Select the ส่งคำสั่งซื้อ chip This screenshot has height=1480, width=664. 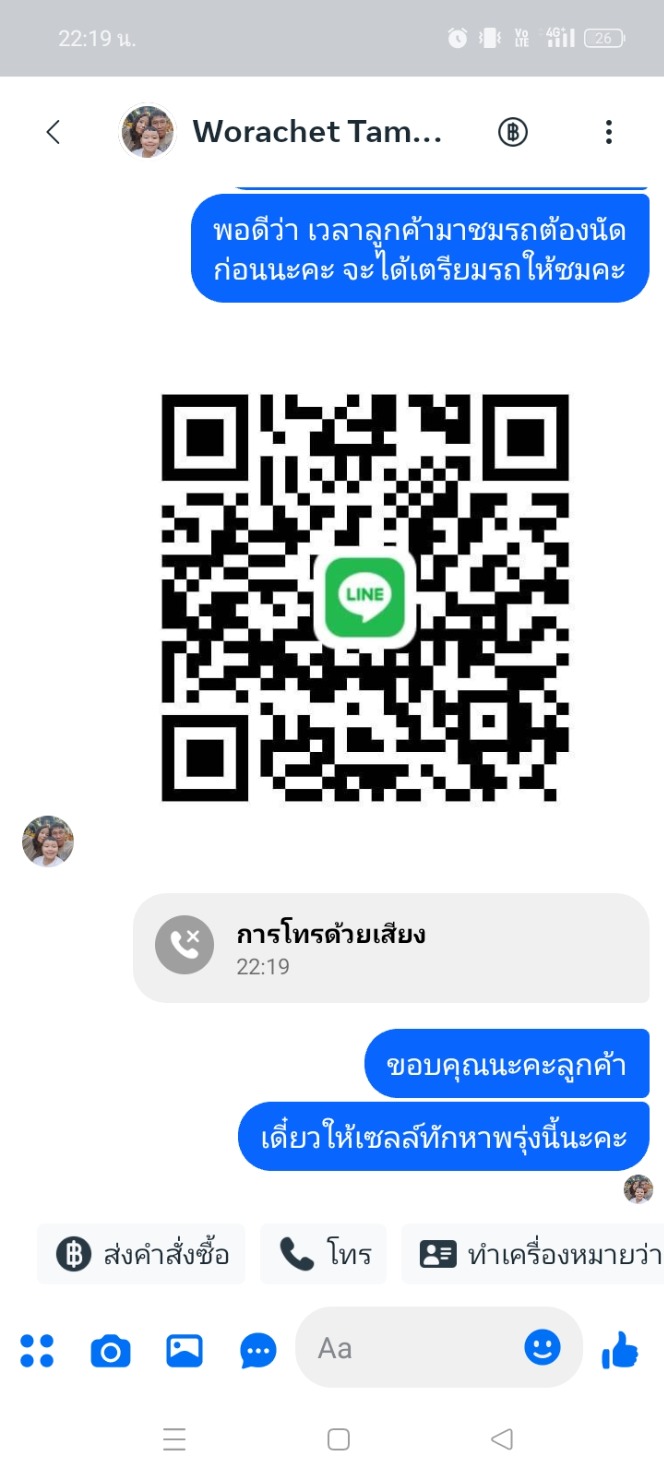[142, 1254]
